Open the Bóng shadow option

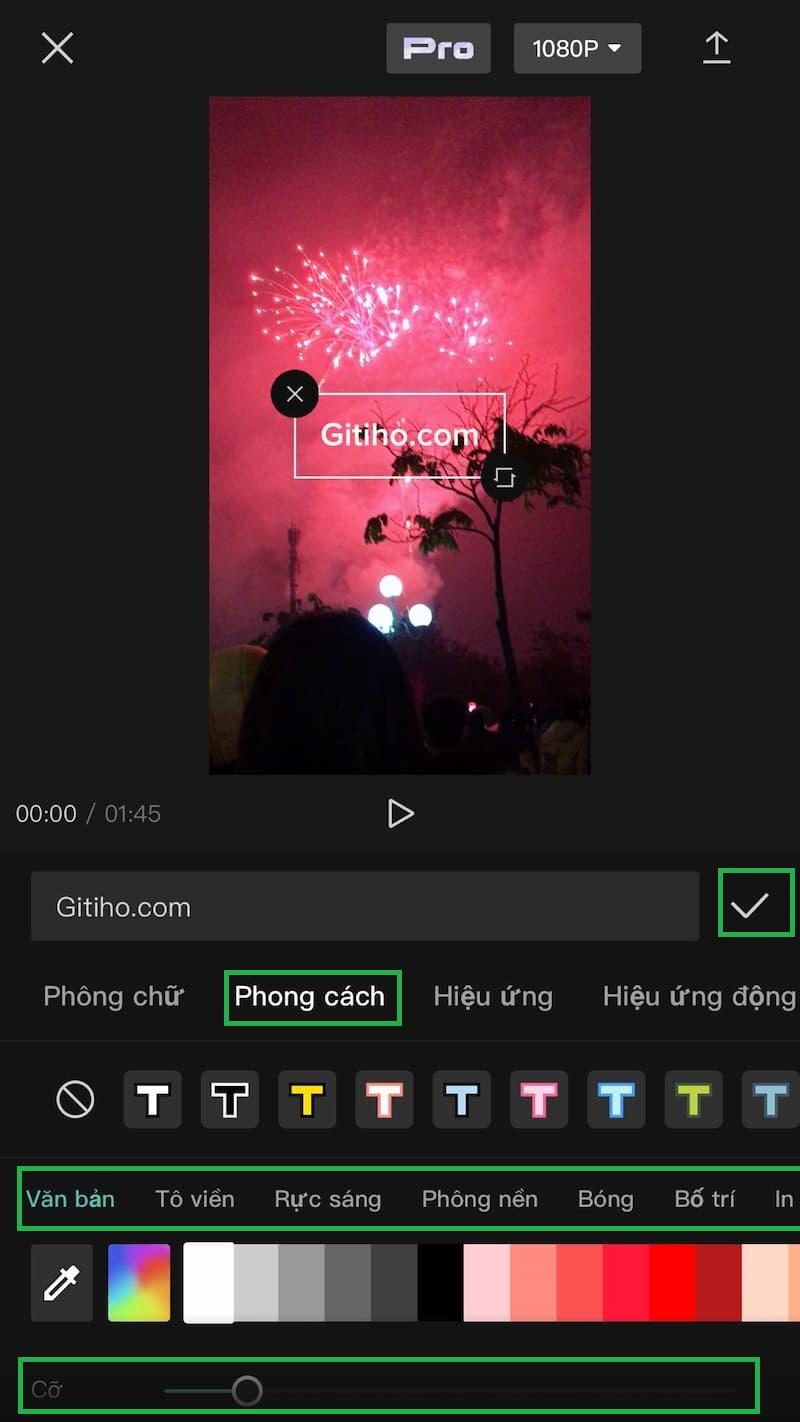point(605,1198)
